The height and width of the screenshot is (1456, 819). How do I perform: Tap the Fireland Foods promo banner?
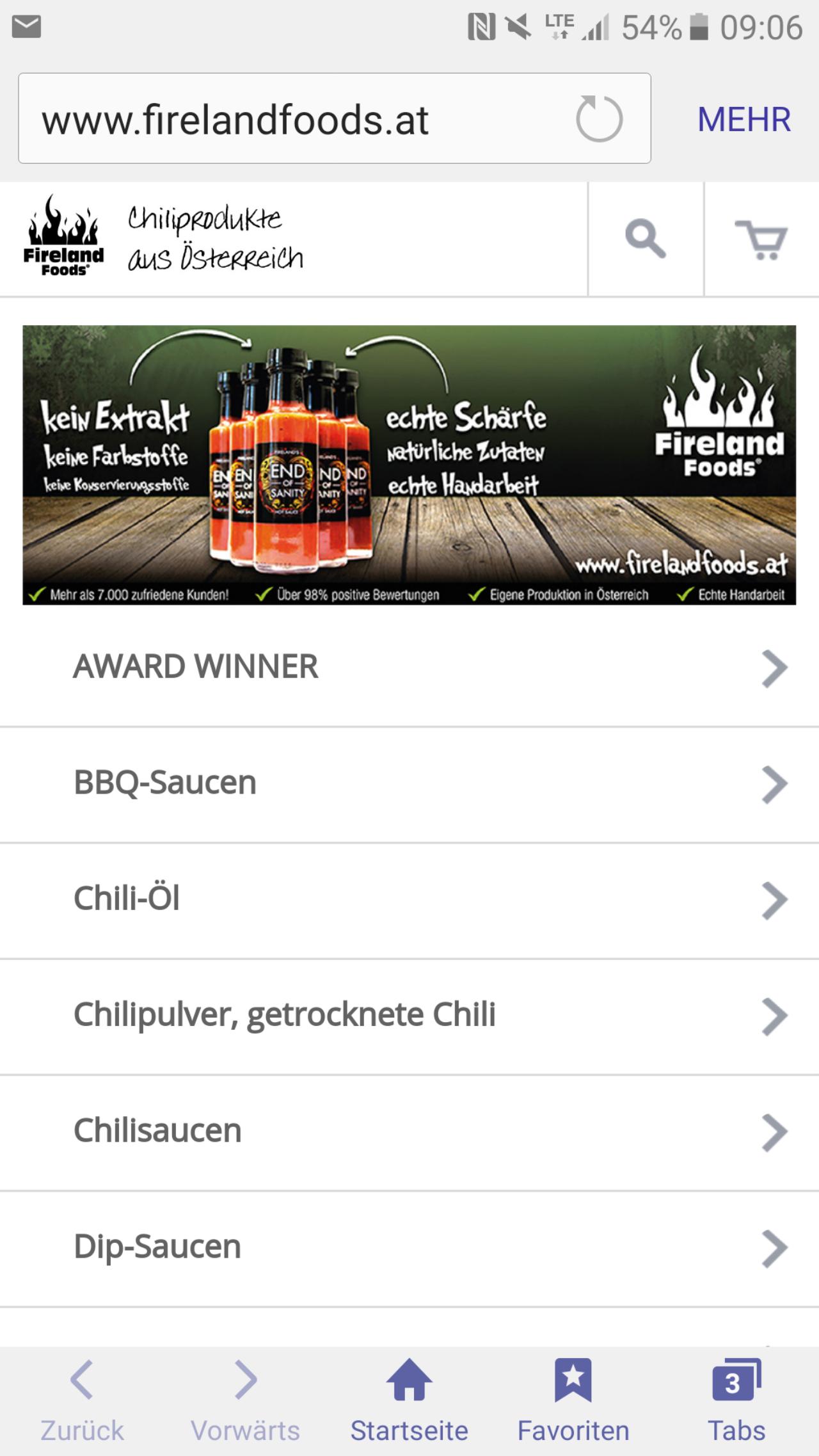pos(409,465)
